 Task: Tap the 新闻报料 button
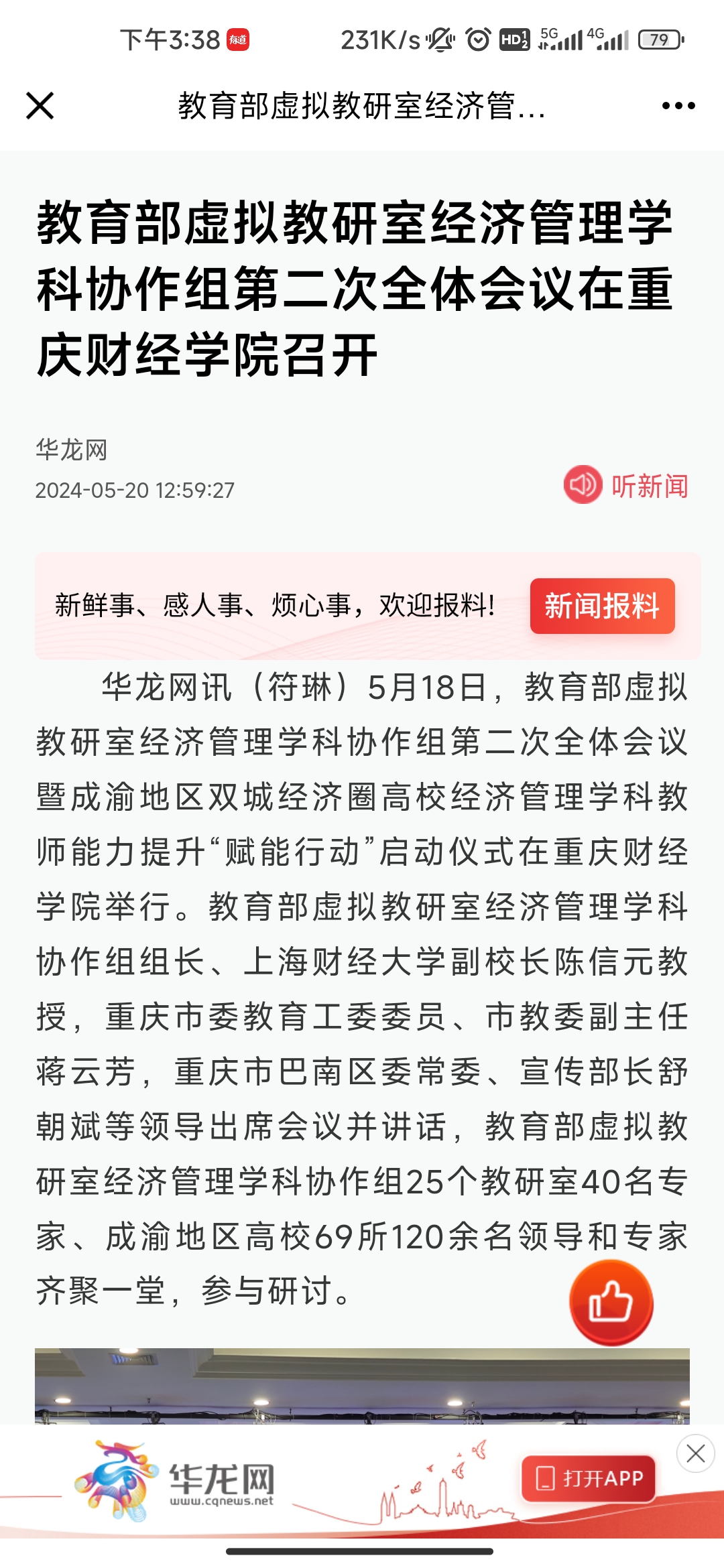pos(602,606)
